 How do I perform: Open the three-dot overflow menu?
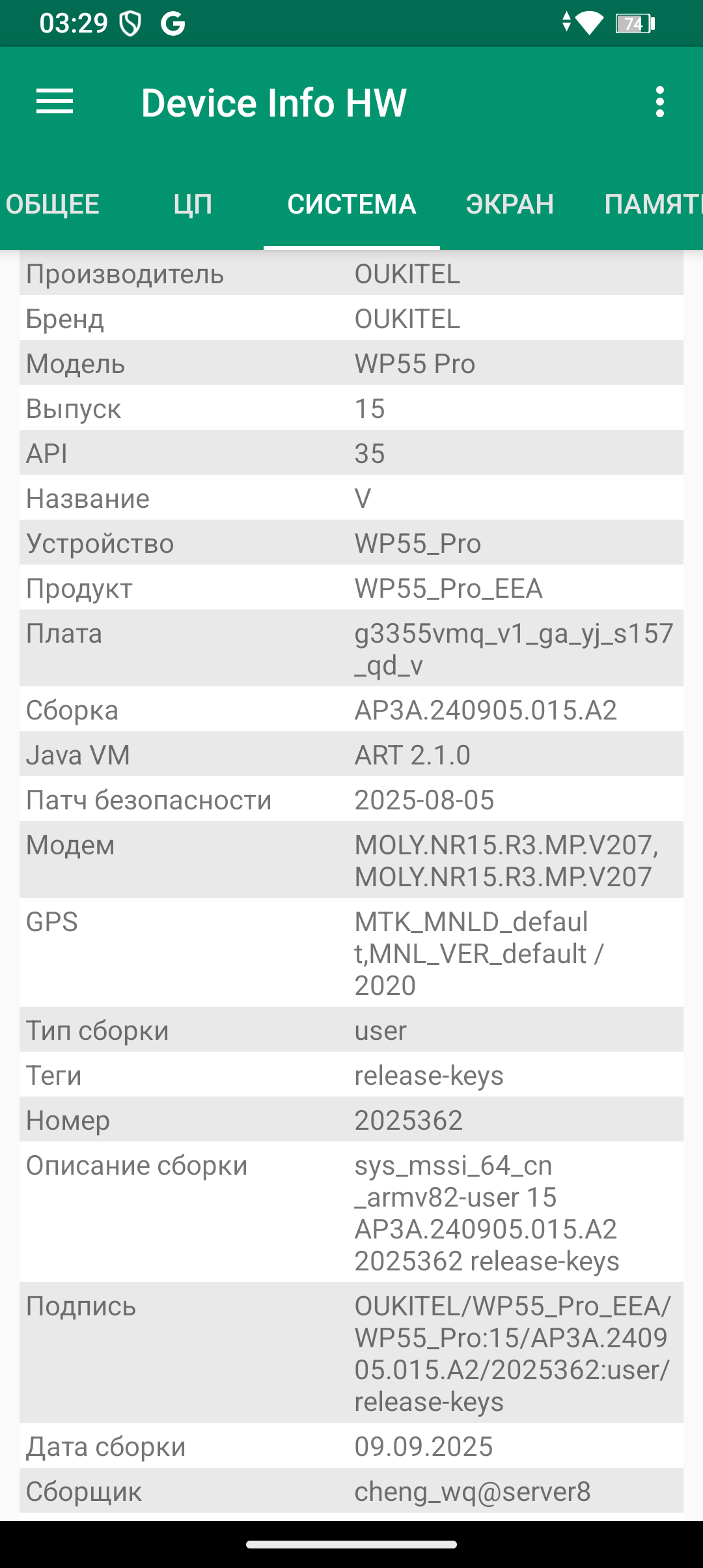point(660,102)
